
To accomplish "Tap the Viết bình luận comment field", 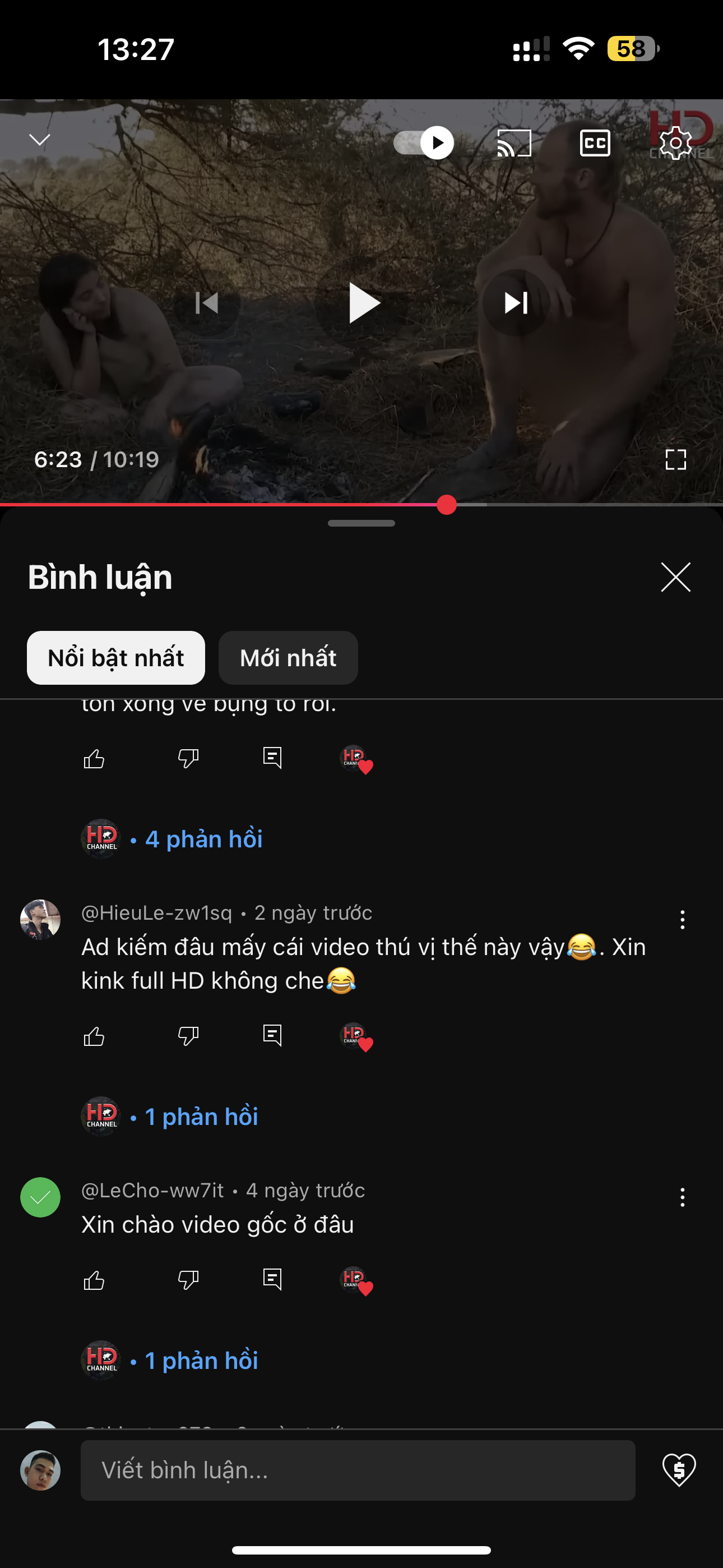I will (x=358, y=1470).
